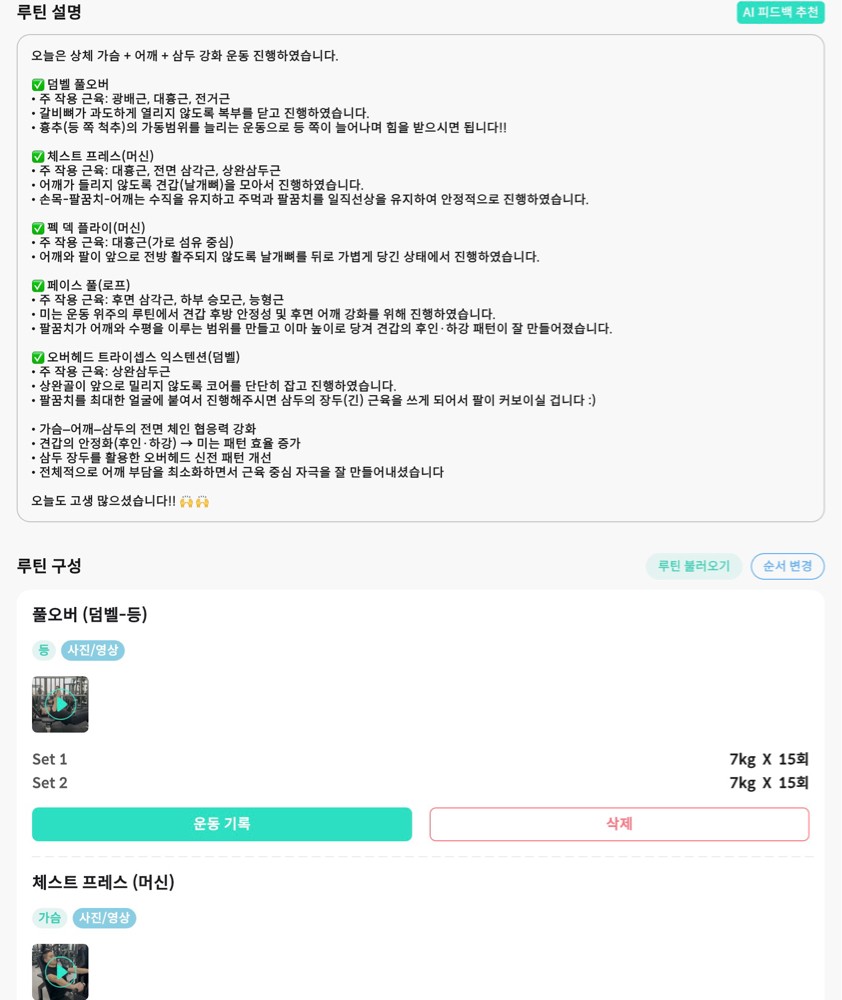Play the 체스트 프레스 (머신) exercise video

coord(60,971)
